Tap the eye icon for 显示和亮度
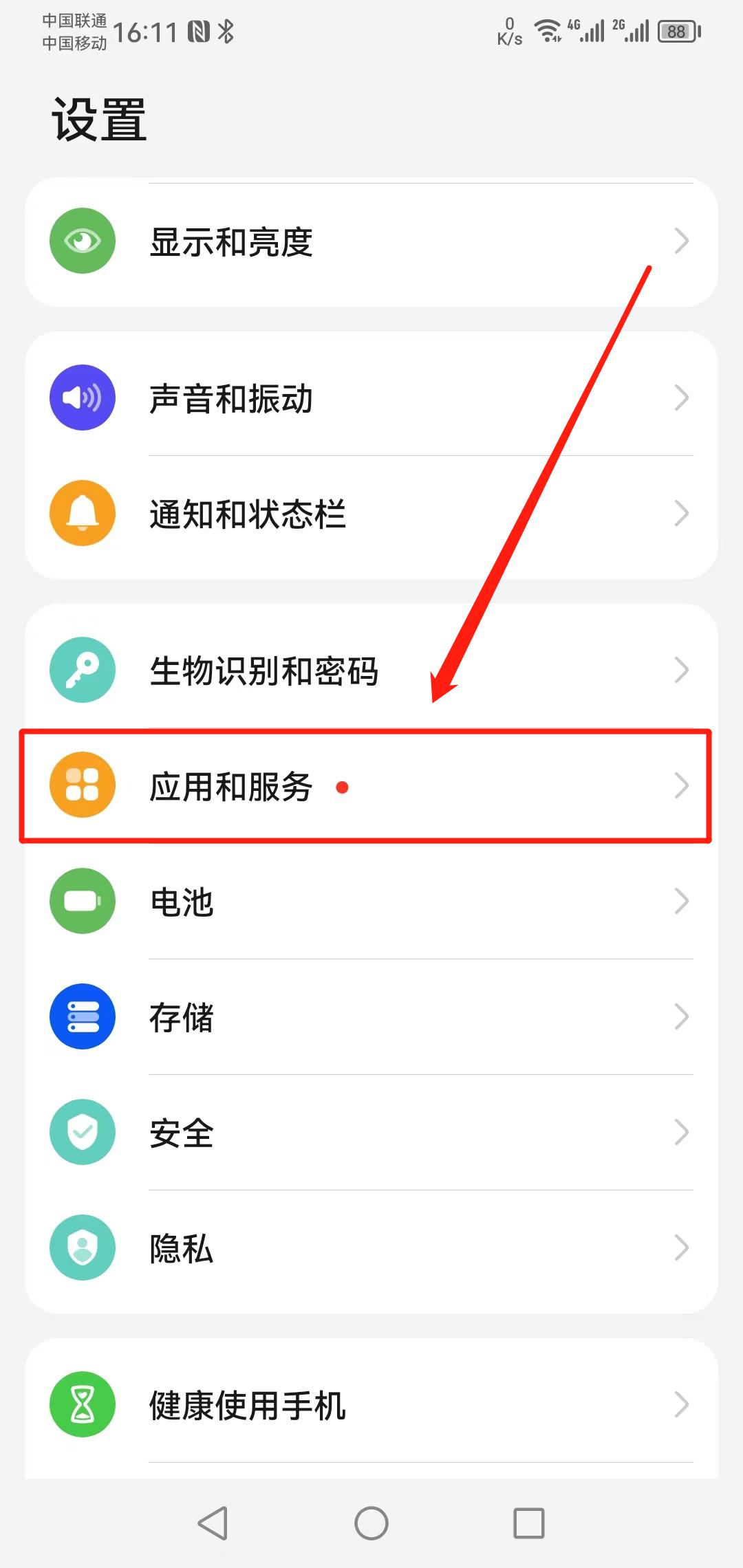Image resolution: width=743 pixels, height=1568 pixels. [82, 242]
